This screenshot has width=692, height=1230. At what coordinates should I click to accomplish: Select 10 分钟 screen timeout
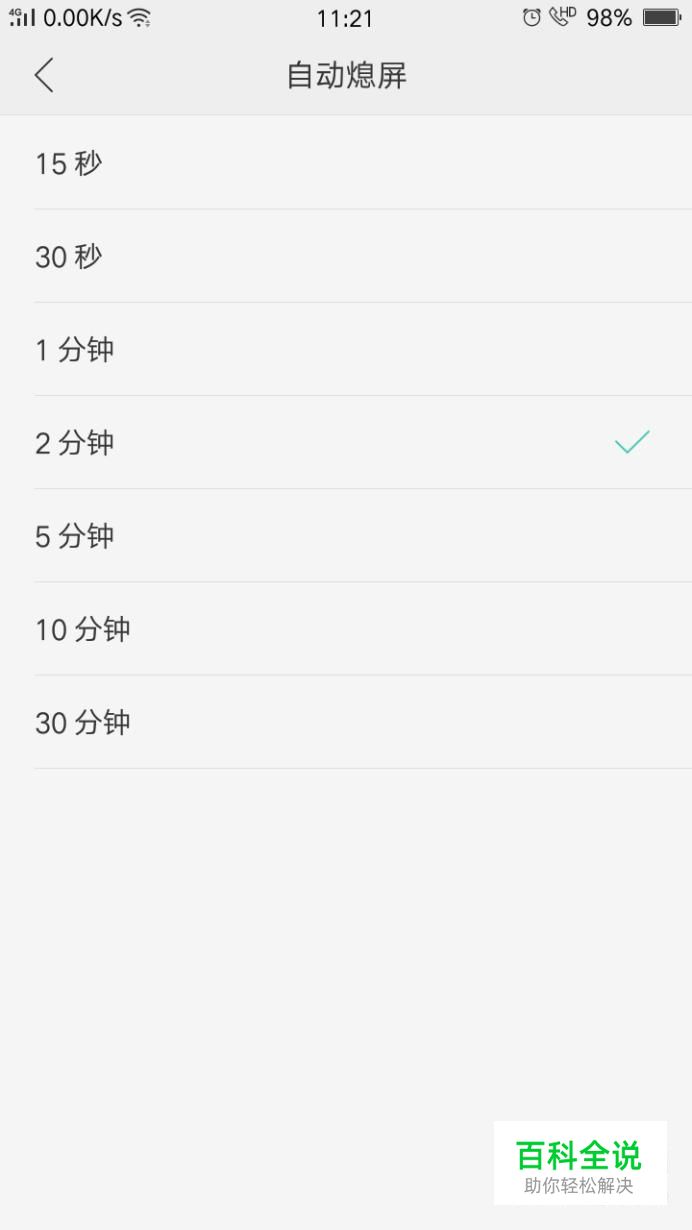tap(346, 629)
